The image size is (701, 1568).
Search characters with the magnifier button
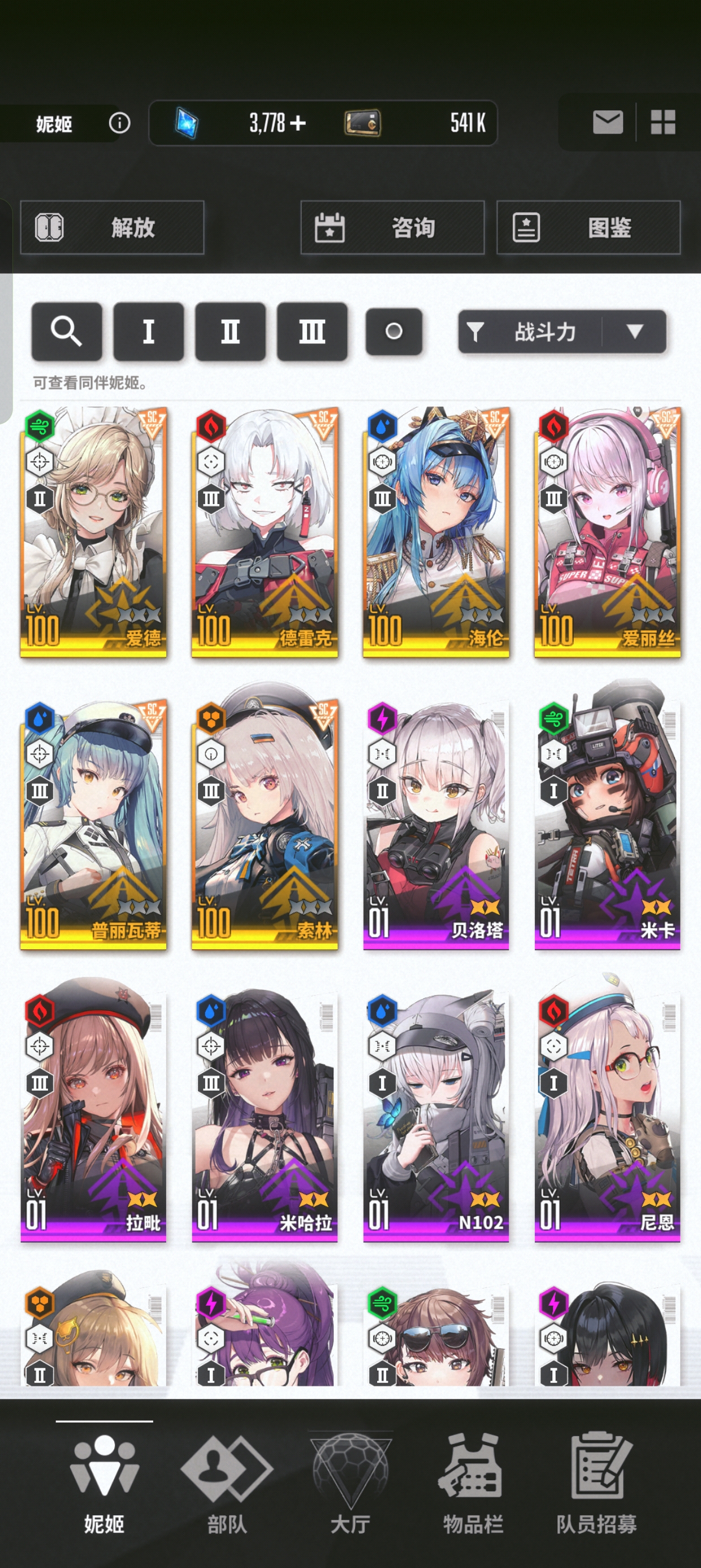click(x=66, y=331)
